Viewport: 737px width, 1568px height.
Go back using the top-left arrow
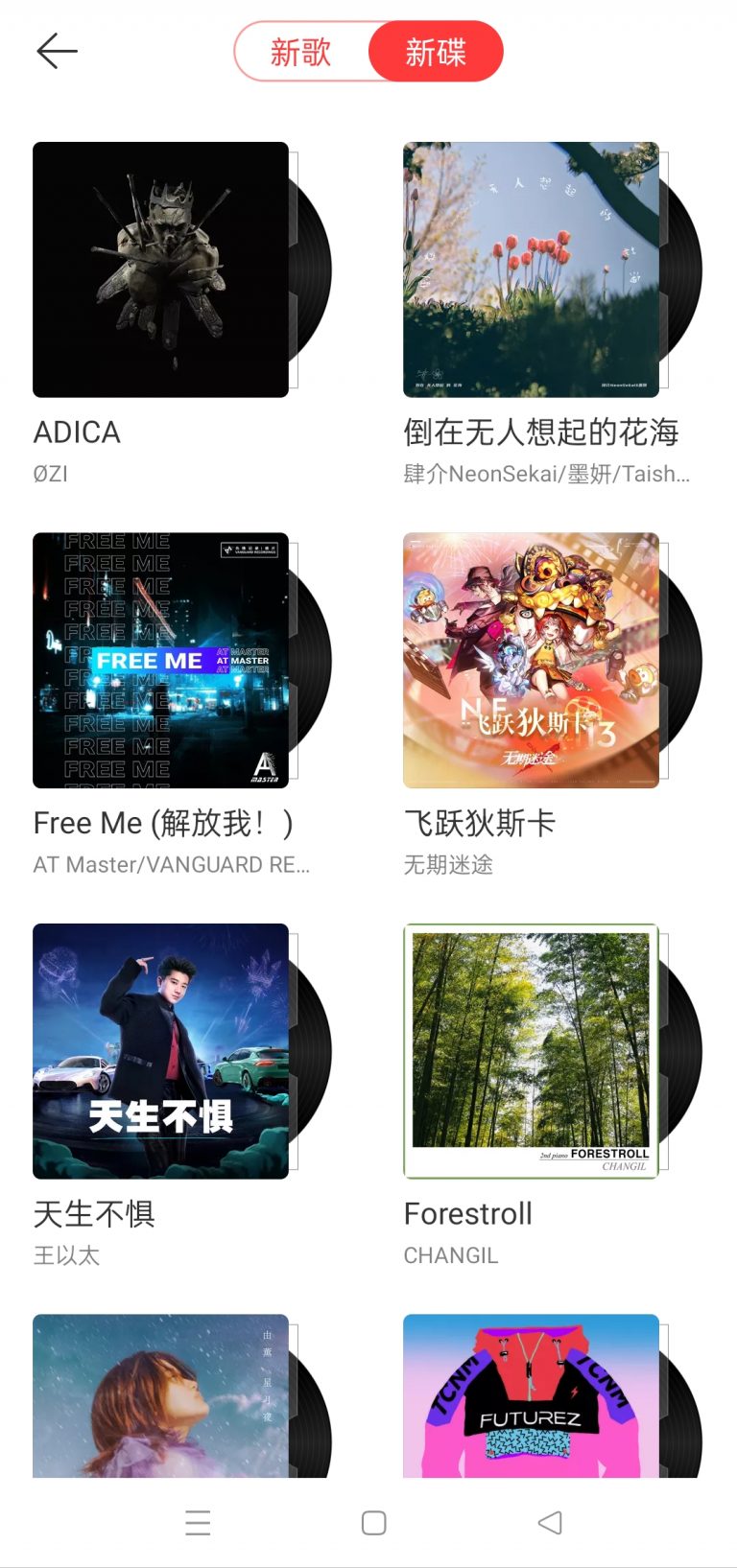click(x=57, y=51)
